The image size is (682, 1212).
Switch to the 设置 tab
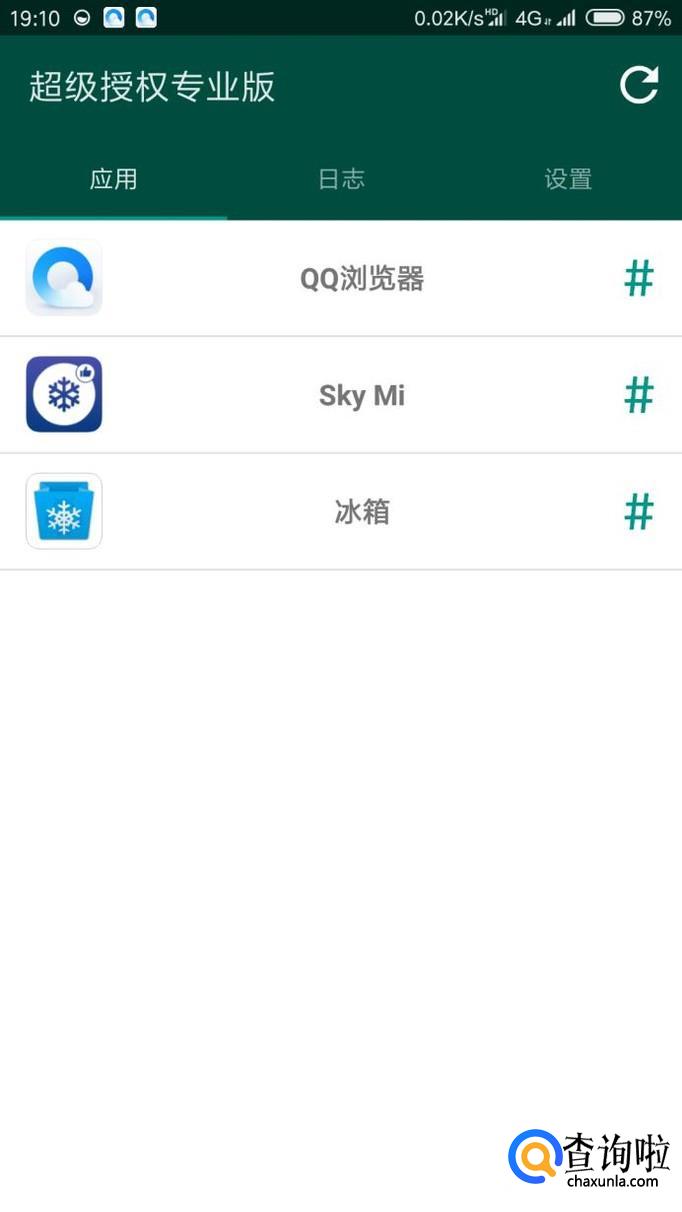[x=568, y=180]
